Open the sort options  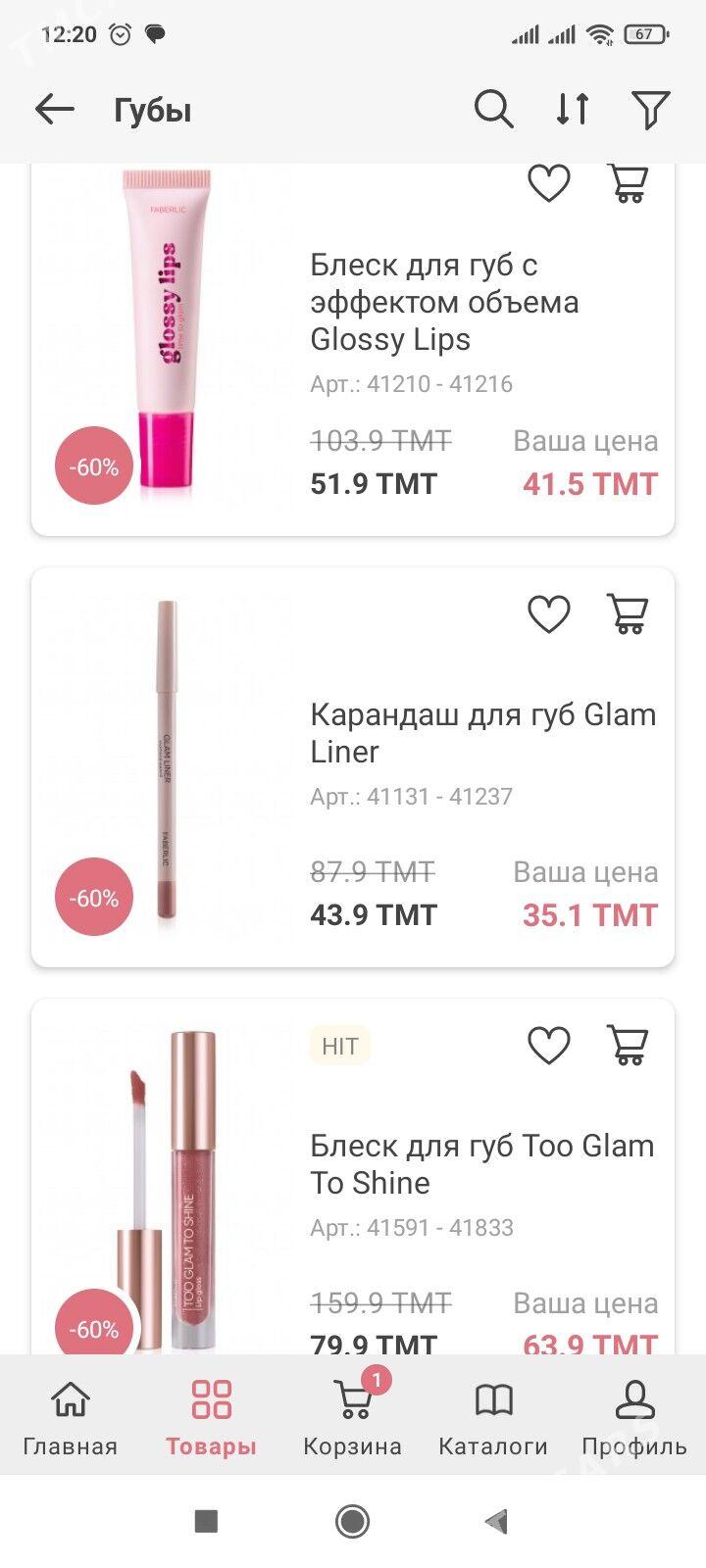(573, 110)
